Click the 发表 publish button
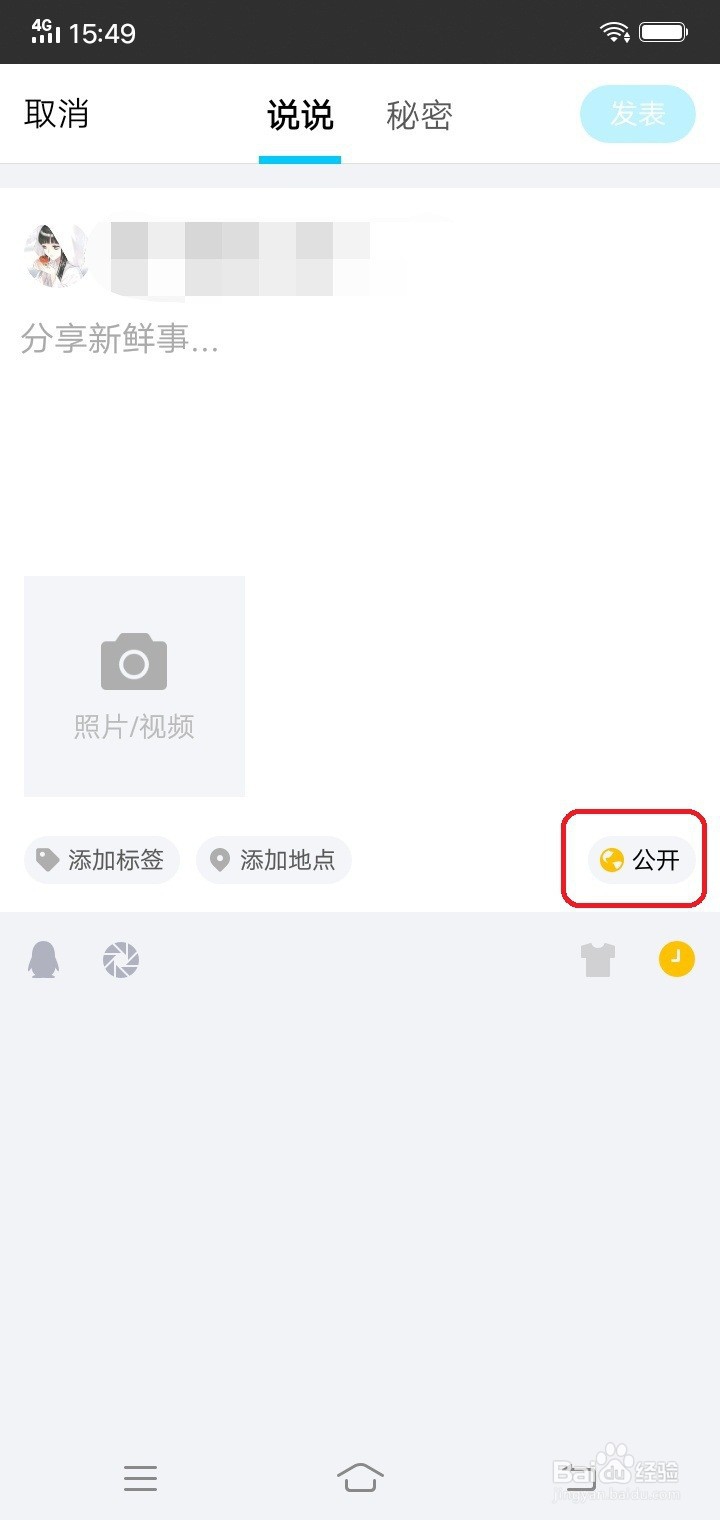 637,114
